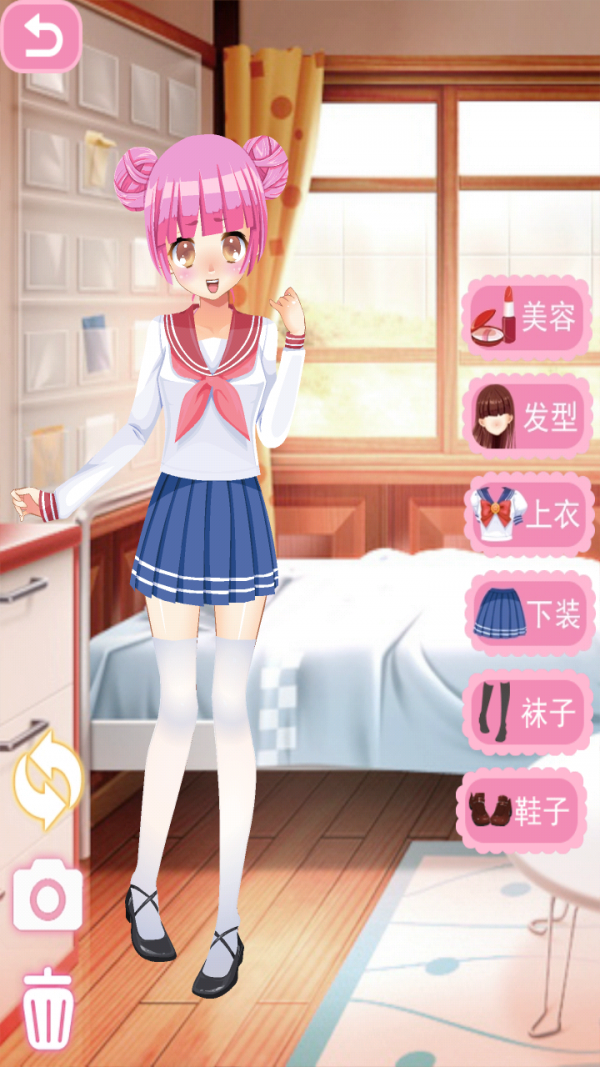Open the 美容 makeup category
600x1067 pixels.
[x=528, y=319]
